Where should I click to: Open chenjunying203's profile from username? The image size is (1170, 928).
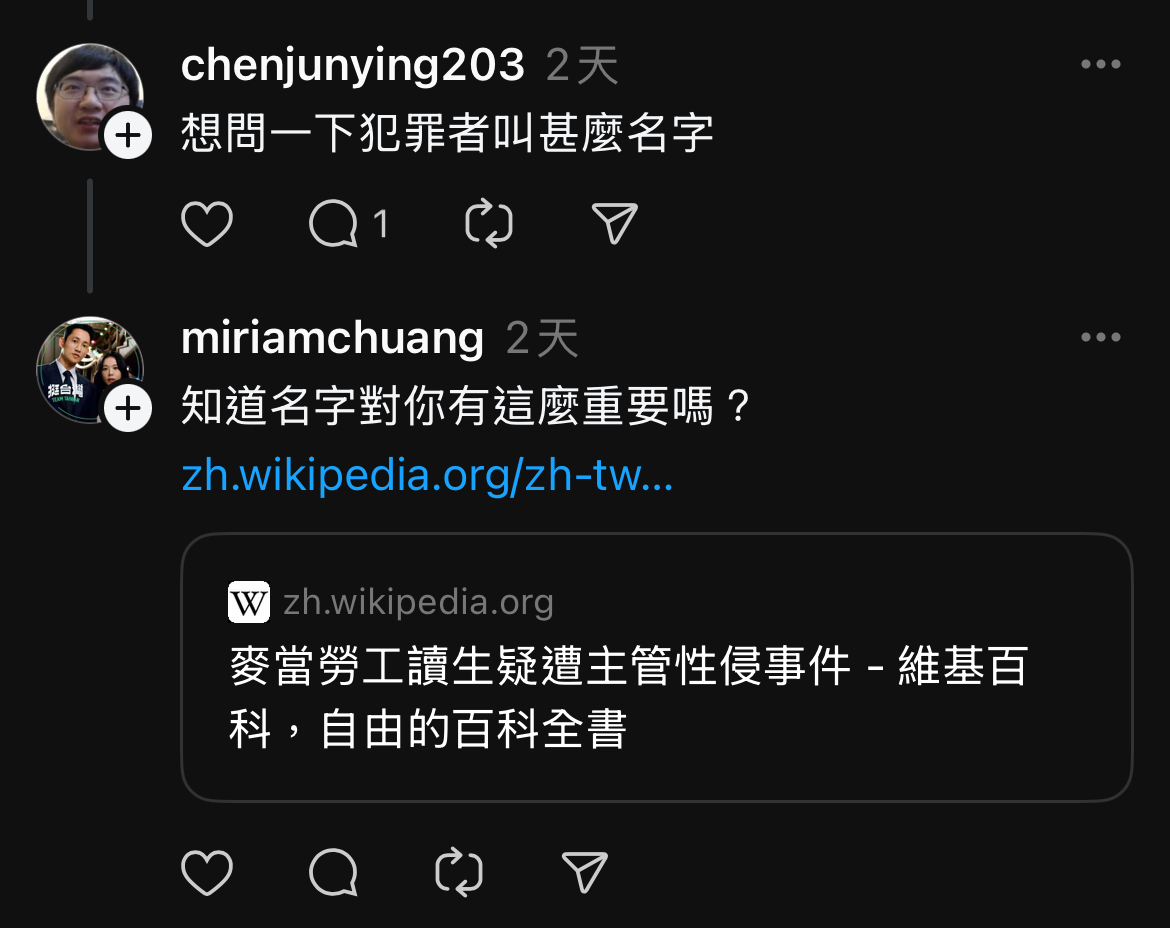(x=352, y=66)
